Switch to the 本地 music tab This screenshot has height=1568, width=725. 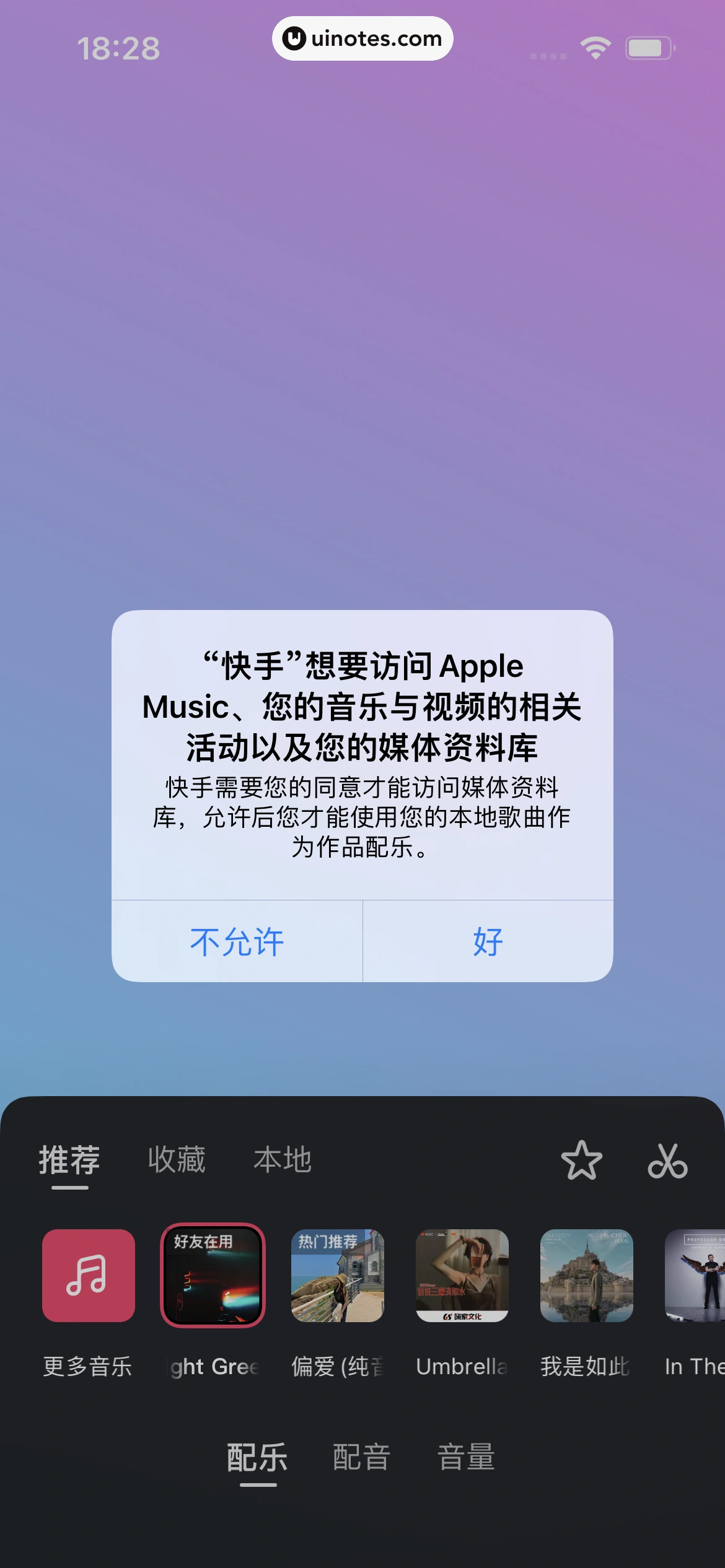tap(284, 1158)
